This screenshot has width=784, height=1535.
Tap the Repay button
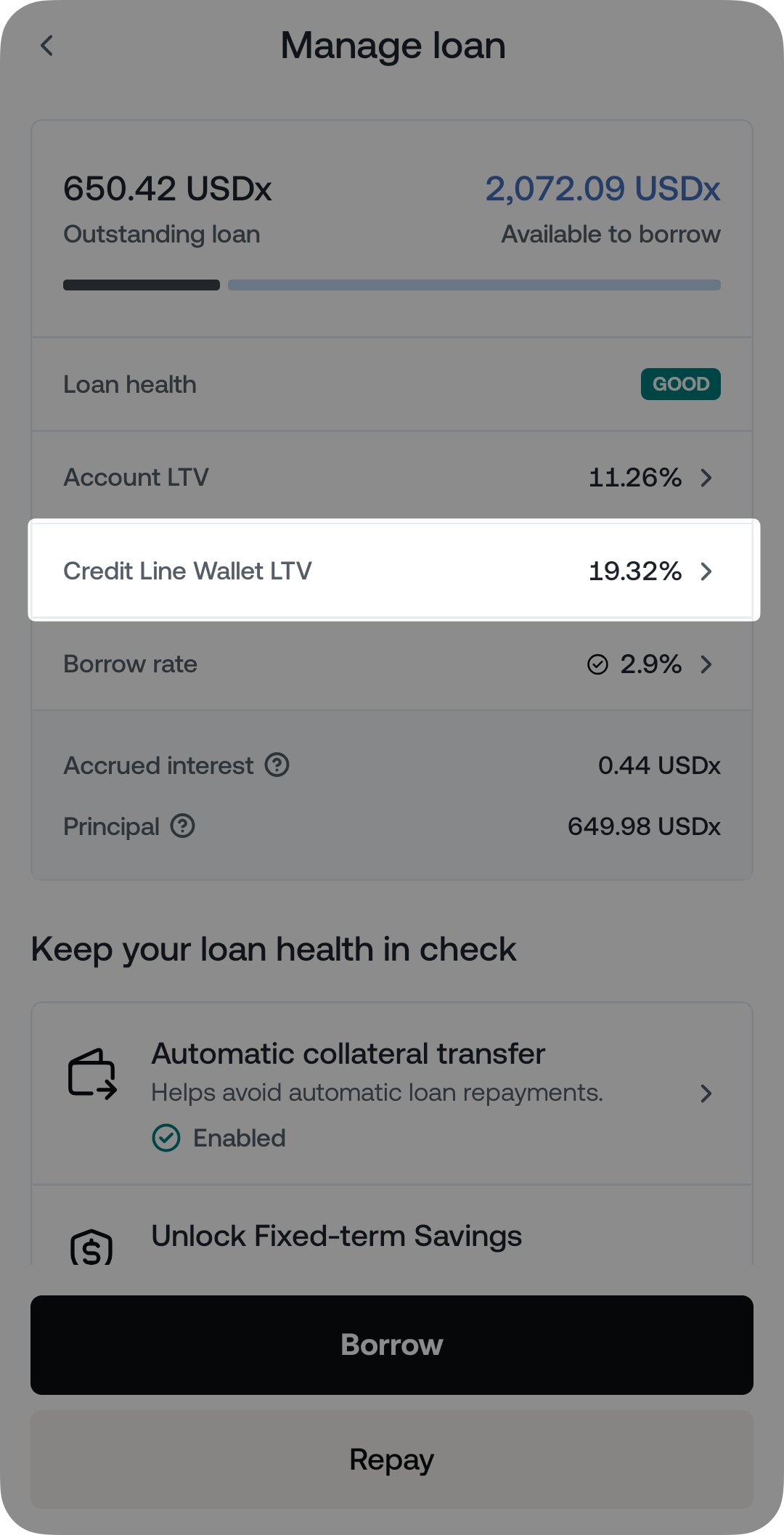[392, 1459]
